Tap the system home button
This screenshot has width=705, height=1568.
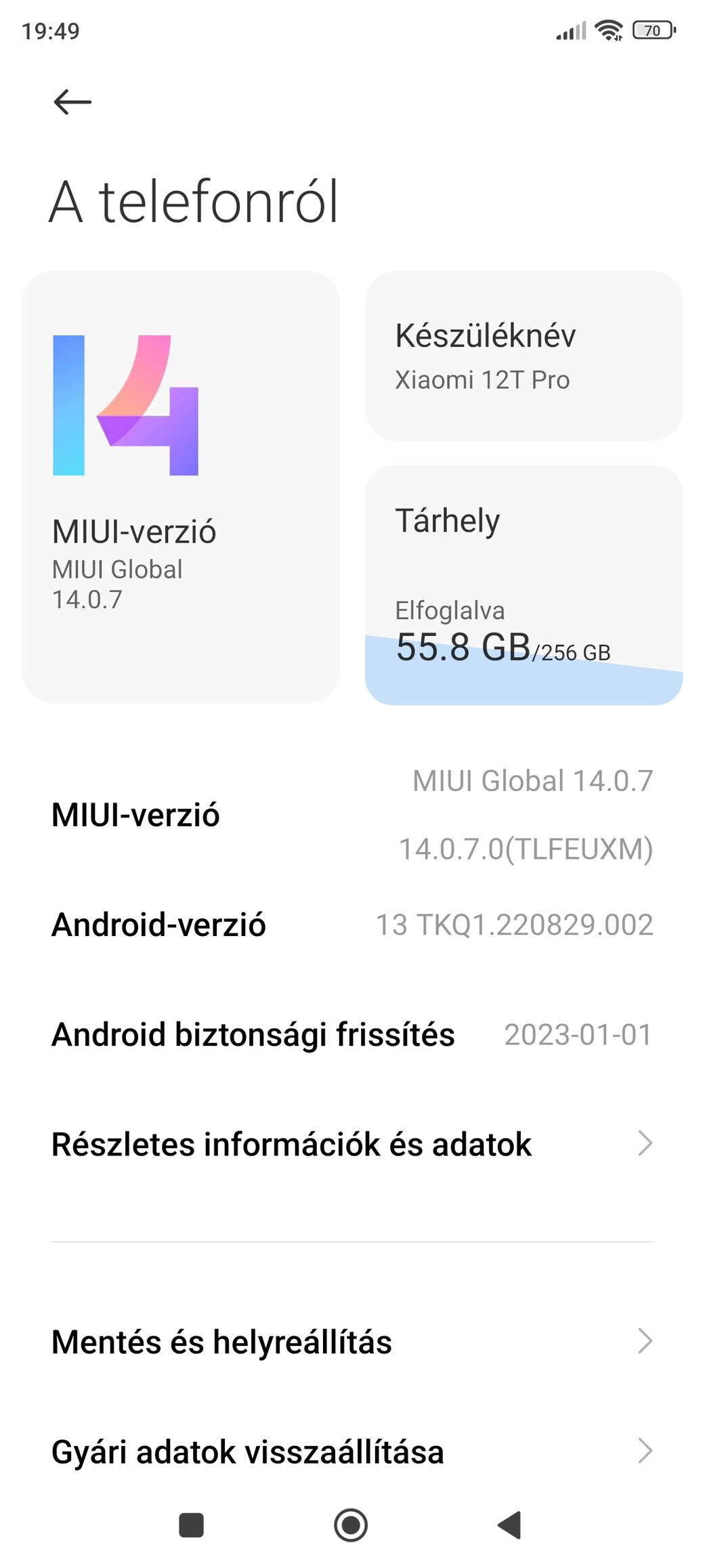351,1525
